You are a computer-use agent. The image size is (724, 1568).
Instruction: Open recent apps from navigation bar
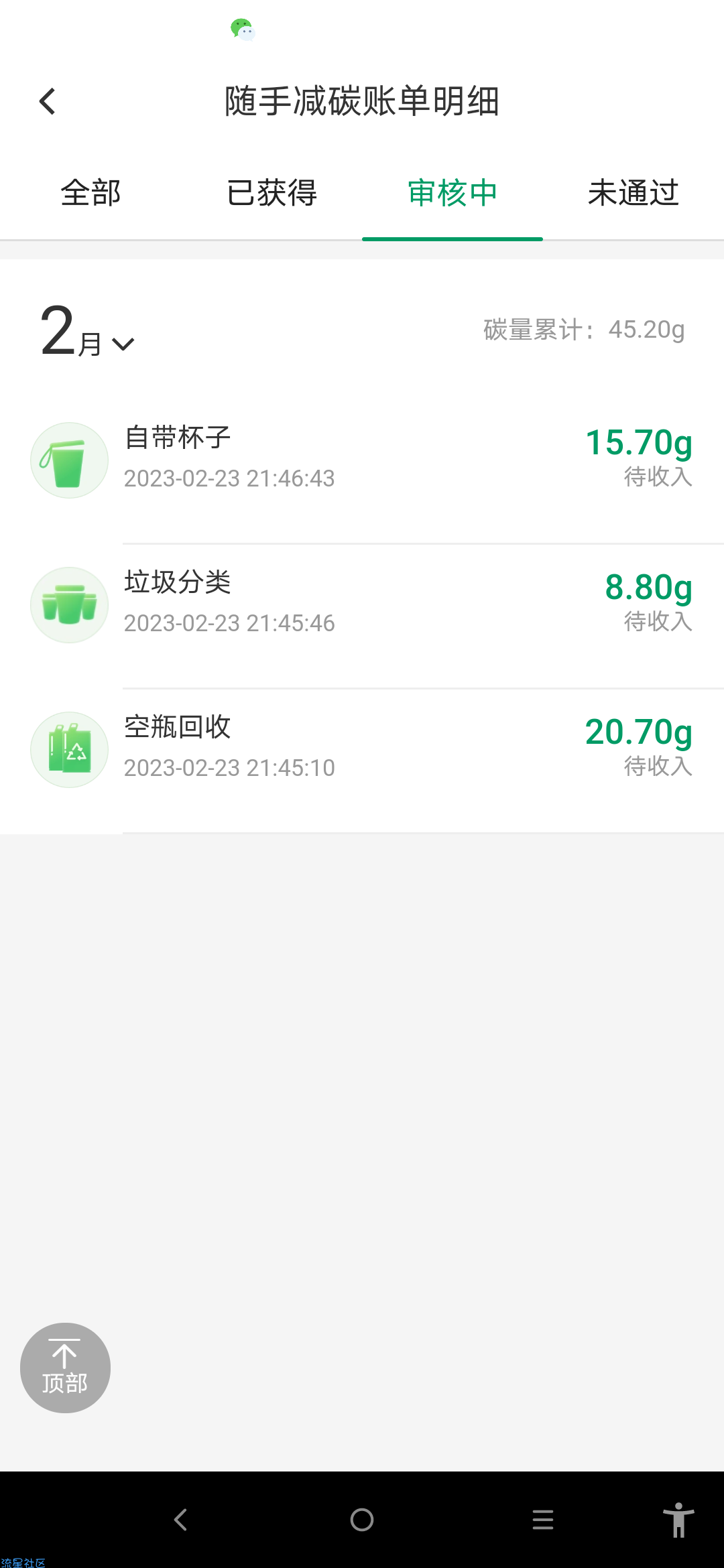pyautogui.click(x=543, y=1520)
